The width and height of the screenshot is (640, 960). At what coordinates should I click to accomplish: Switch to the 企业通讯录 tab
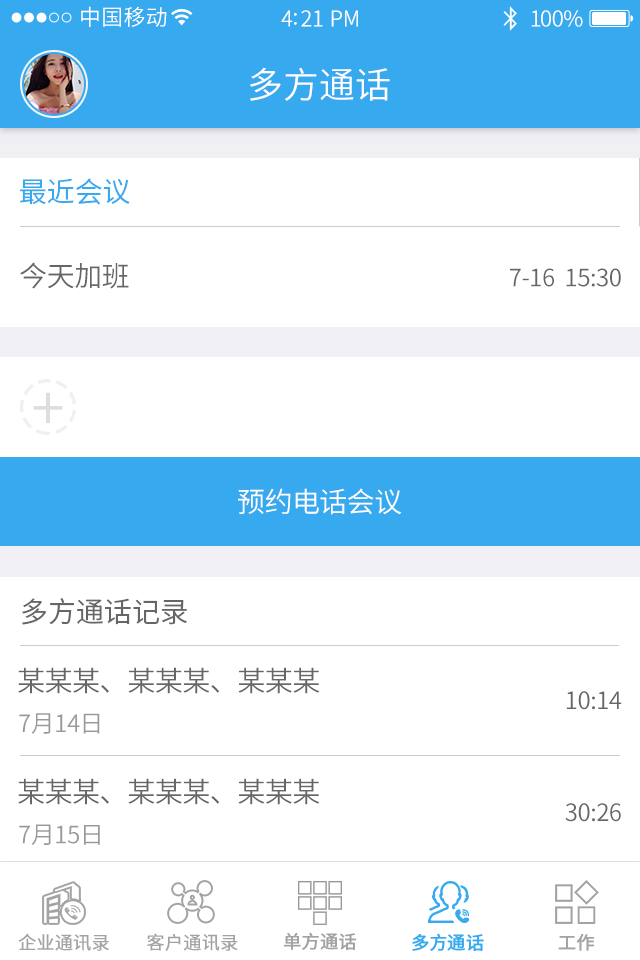[64, 914]
